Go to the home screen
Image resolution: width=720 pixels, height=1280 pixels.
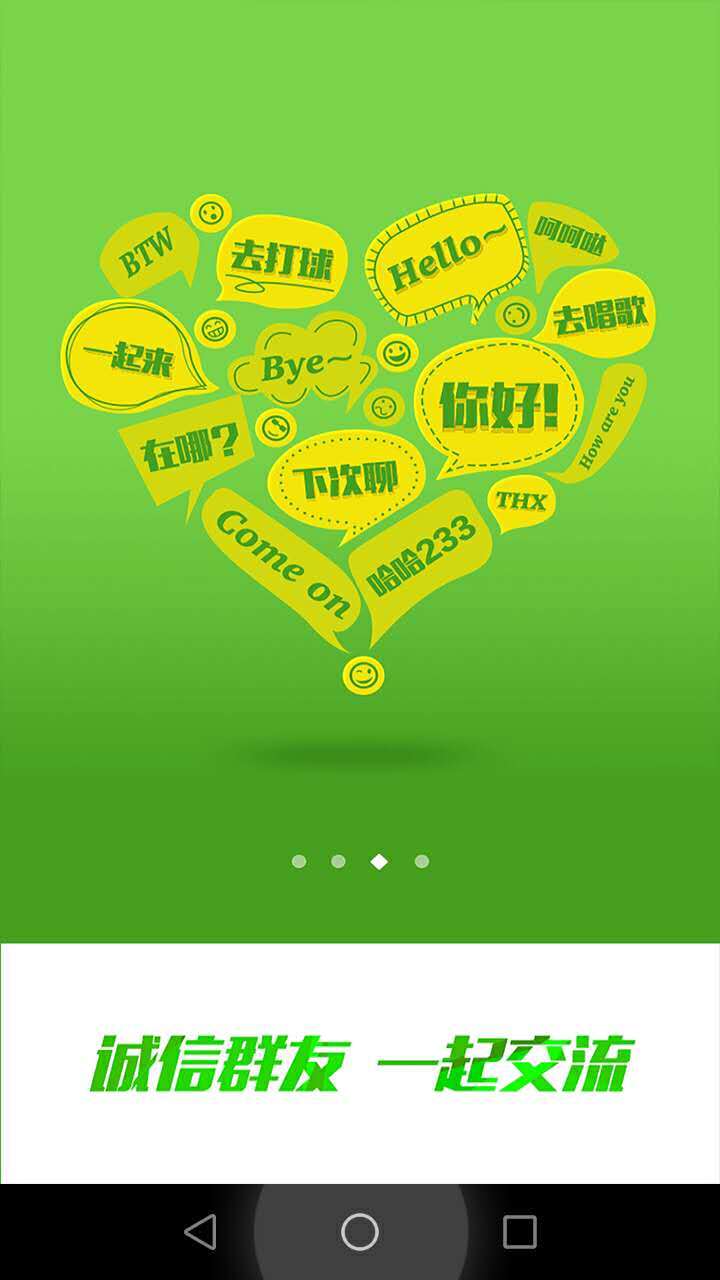[360, 1232]
